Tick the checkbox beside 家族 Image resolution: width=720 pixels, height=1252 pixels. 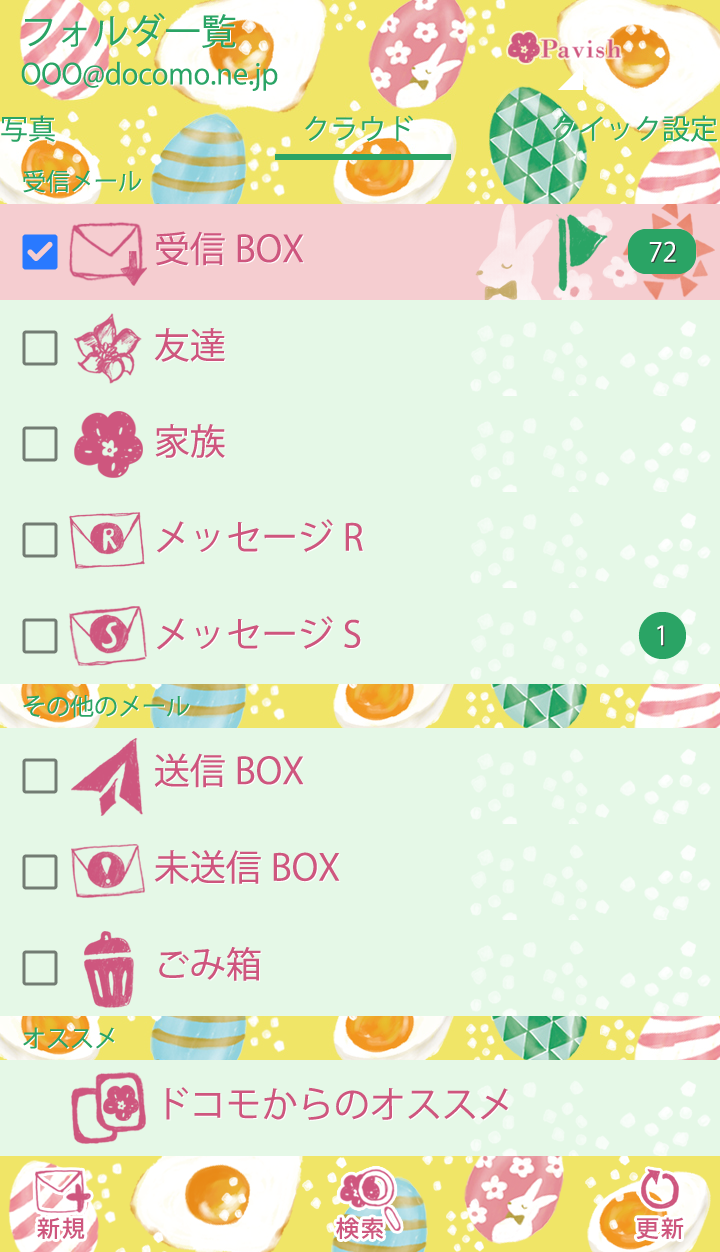40,444
